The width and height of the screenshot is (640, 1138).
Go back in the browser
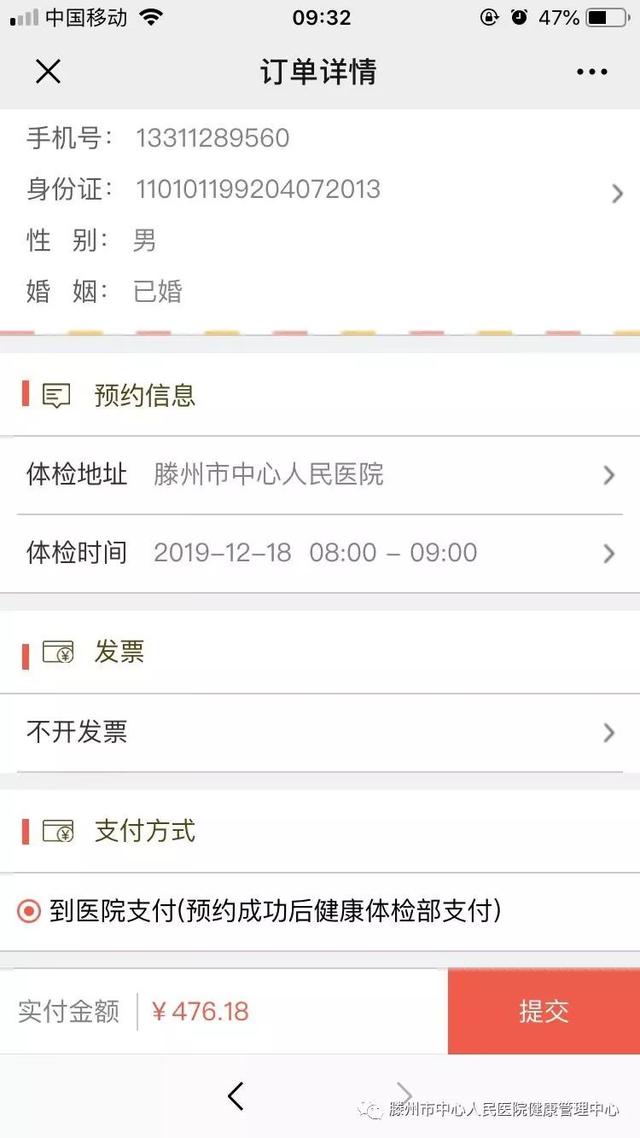(236, 1096)
